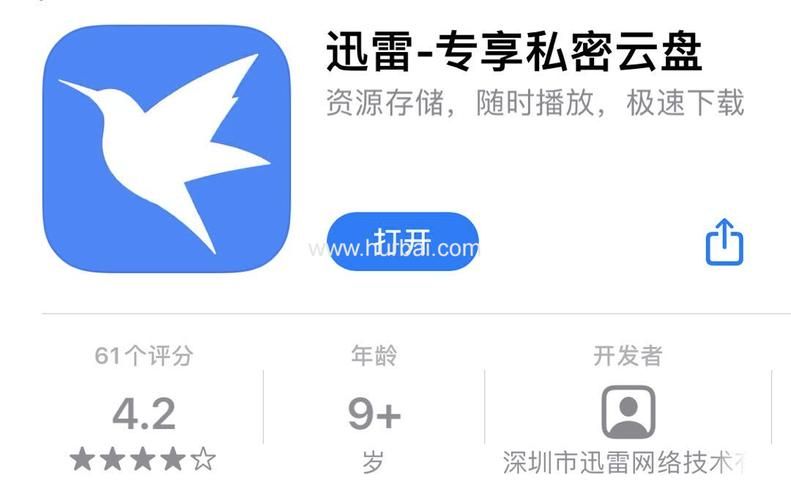Image resolution: width=791 pixels, height=500 pixels.
Task: Tap the 打开 button to open 迅雷
Action: pyautogui.click(x=403, y=242)
